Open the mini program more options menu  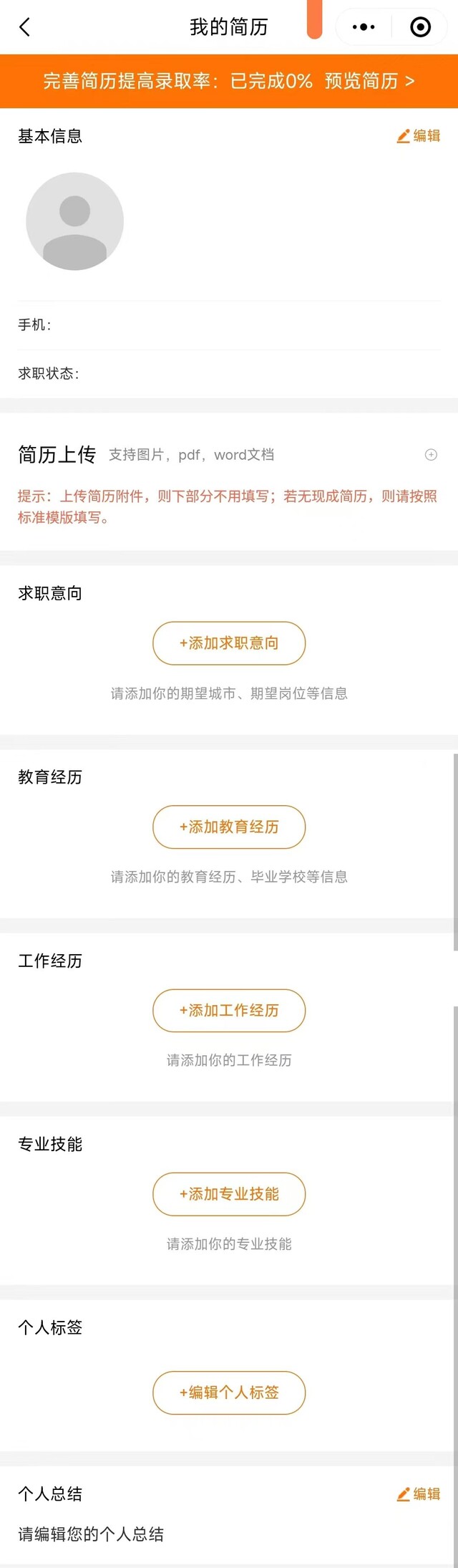[x=364, y=27]
